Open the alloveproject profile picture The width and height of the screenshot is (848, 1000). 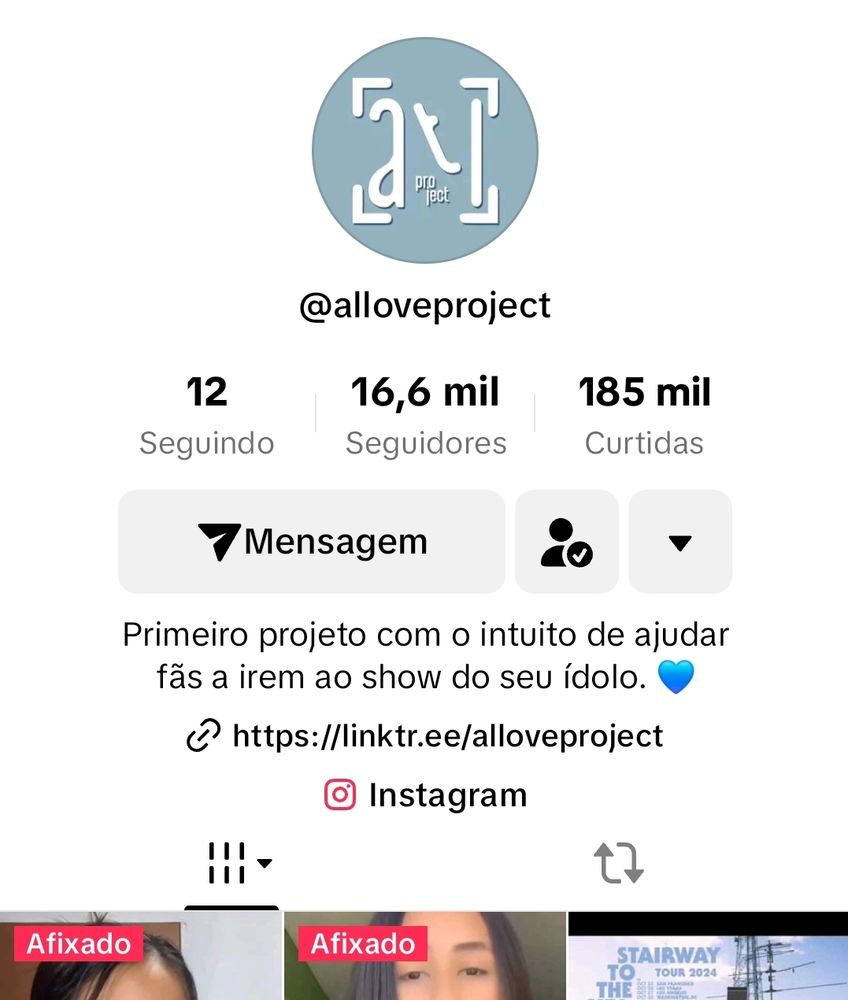pos(424,150)
